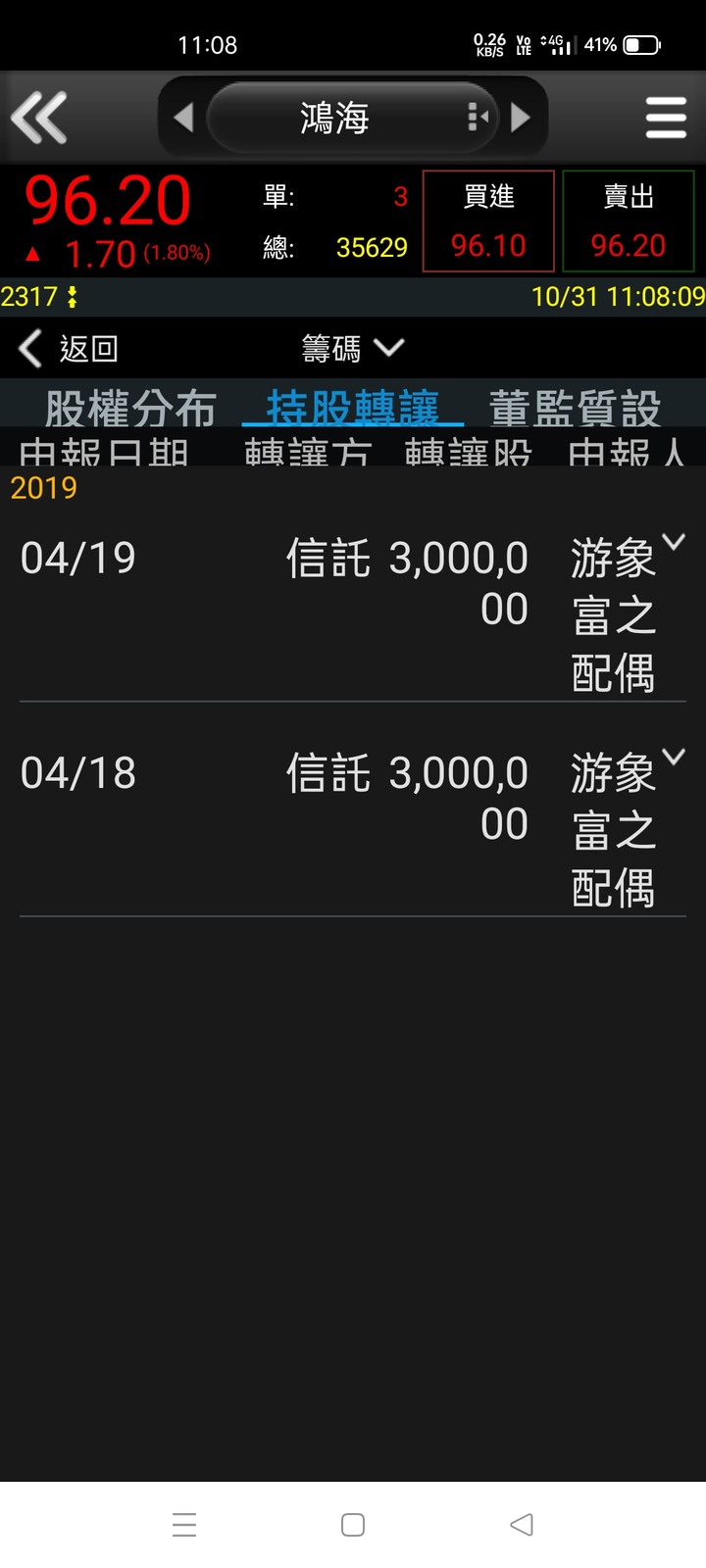706x1568 pixels.
Task: Tap the 買進 buy button
Action: [x=488, y=220]
